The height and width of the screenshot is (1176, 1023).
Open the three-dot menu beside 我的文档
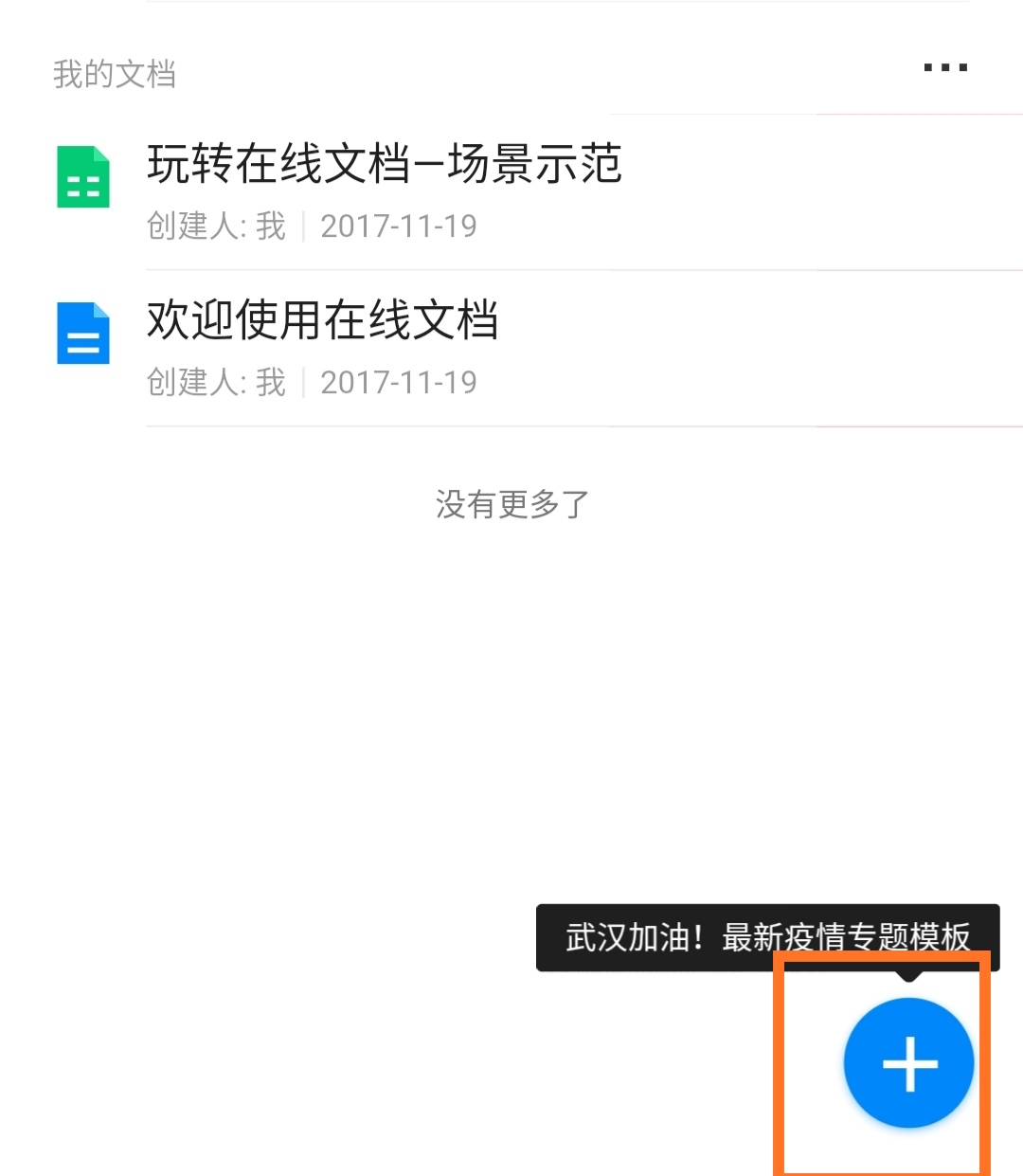(x=945, y=67)
